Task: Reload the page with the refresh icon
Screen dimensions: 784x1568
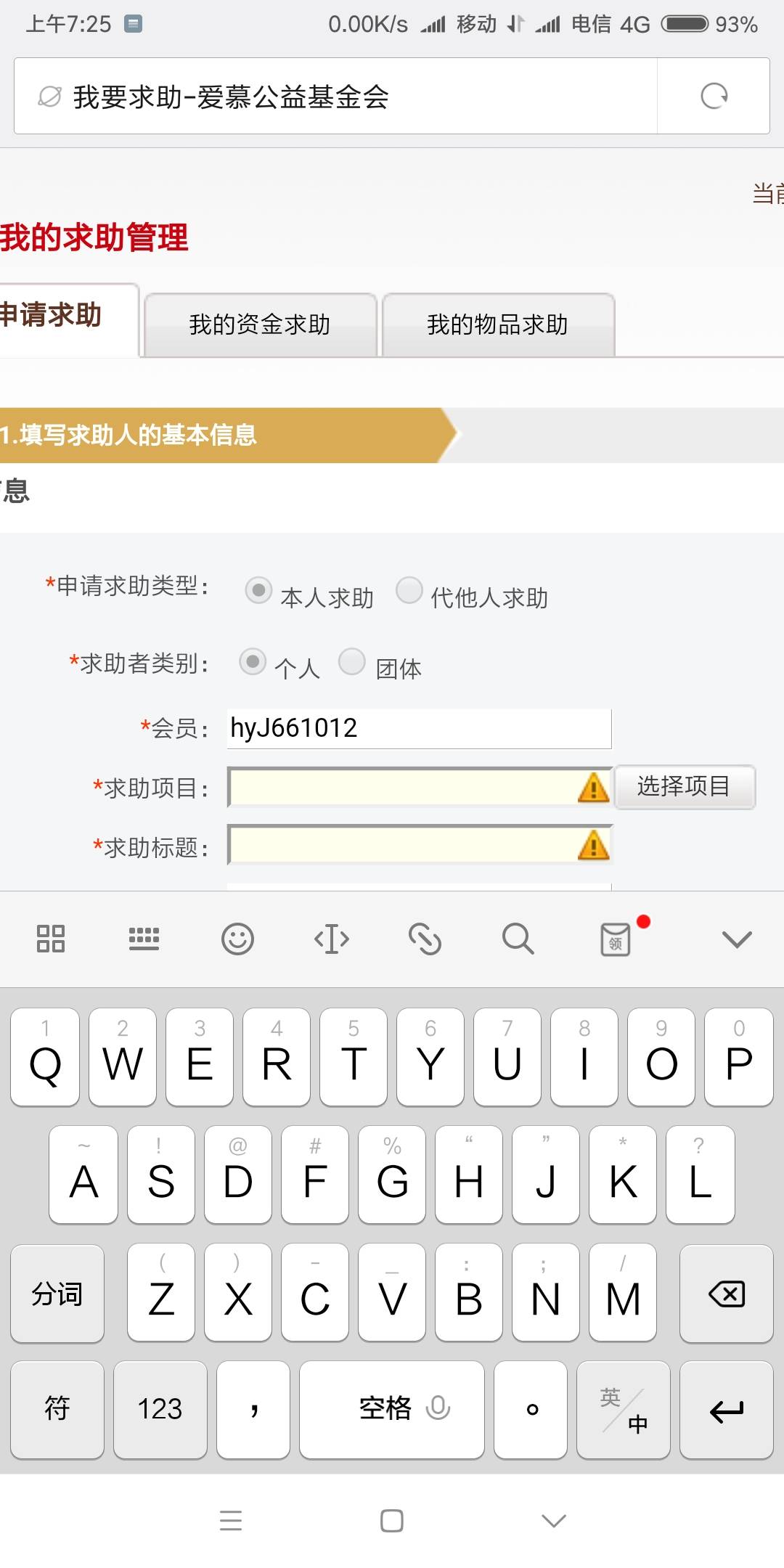Action: coord(714,96)
